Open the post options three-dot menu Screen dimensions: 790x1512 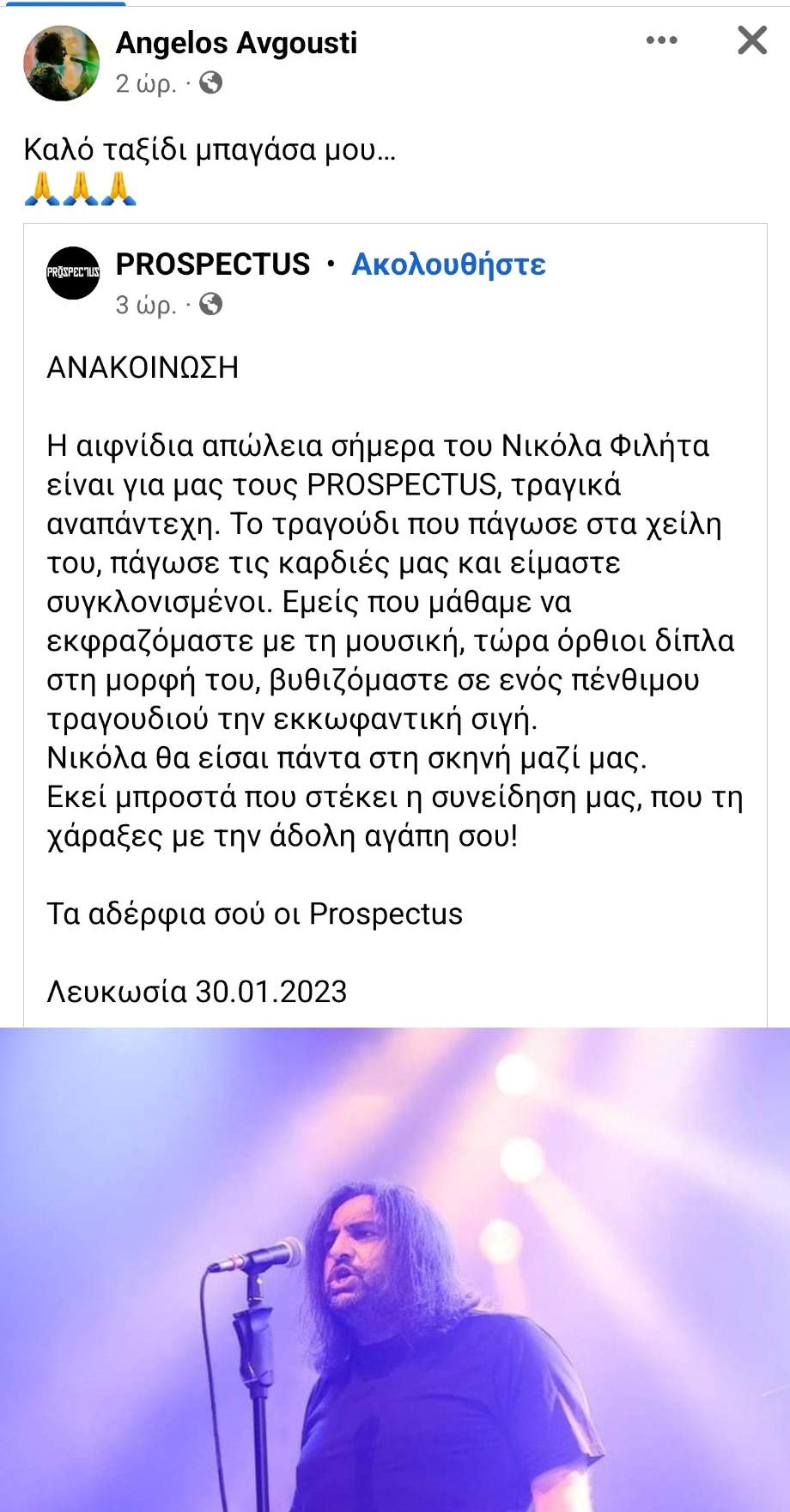[x=661, y=40]
